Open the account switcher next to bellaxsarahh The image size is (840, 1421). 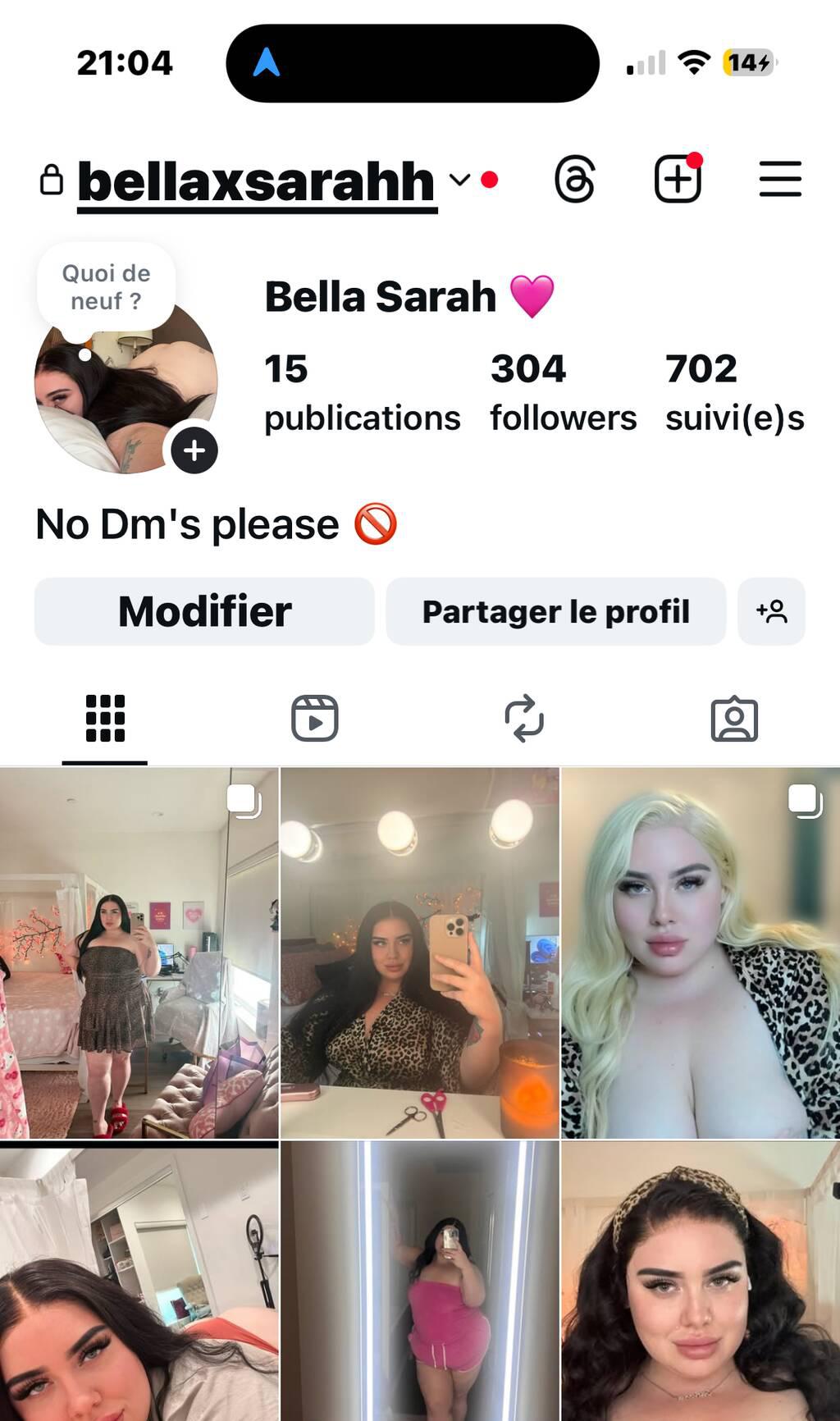(x=459, y=180)
